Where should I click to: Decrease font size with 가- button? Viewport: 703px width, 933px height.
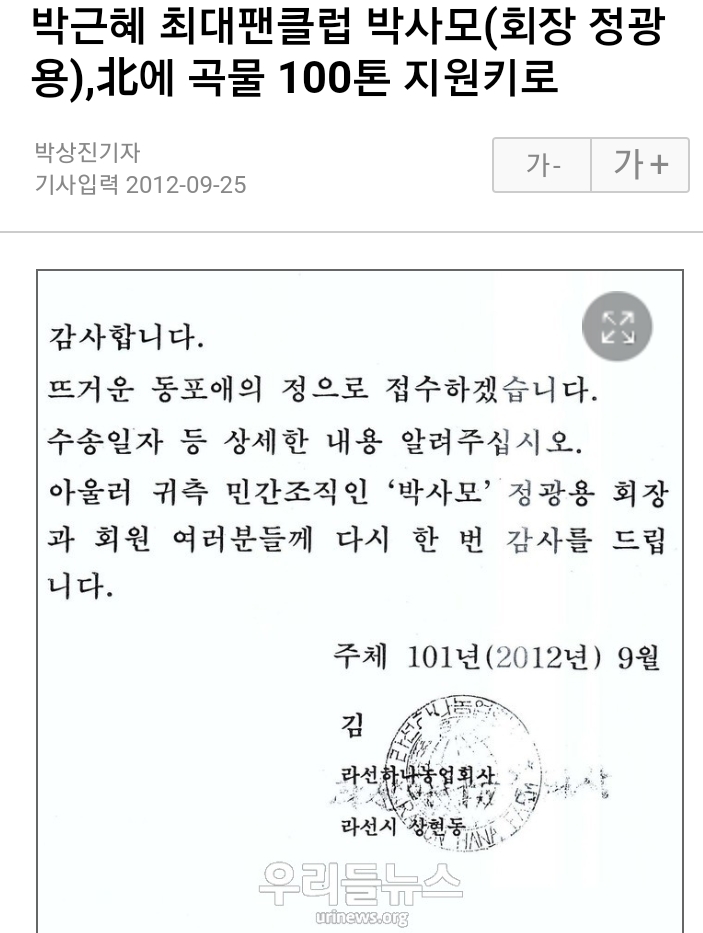coord(542,165)
